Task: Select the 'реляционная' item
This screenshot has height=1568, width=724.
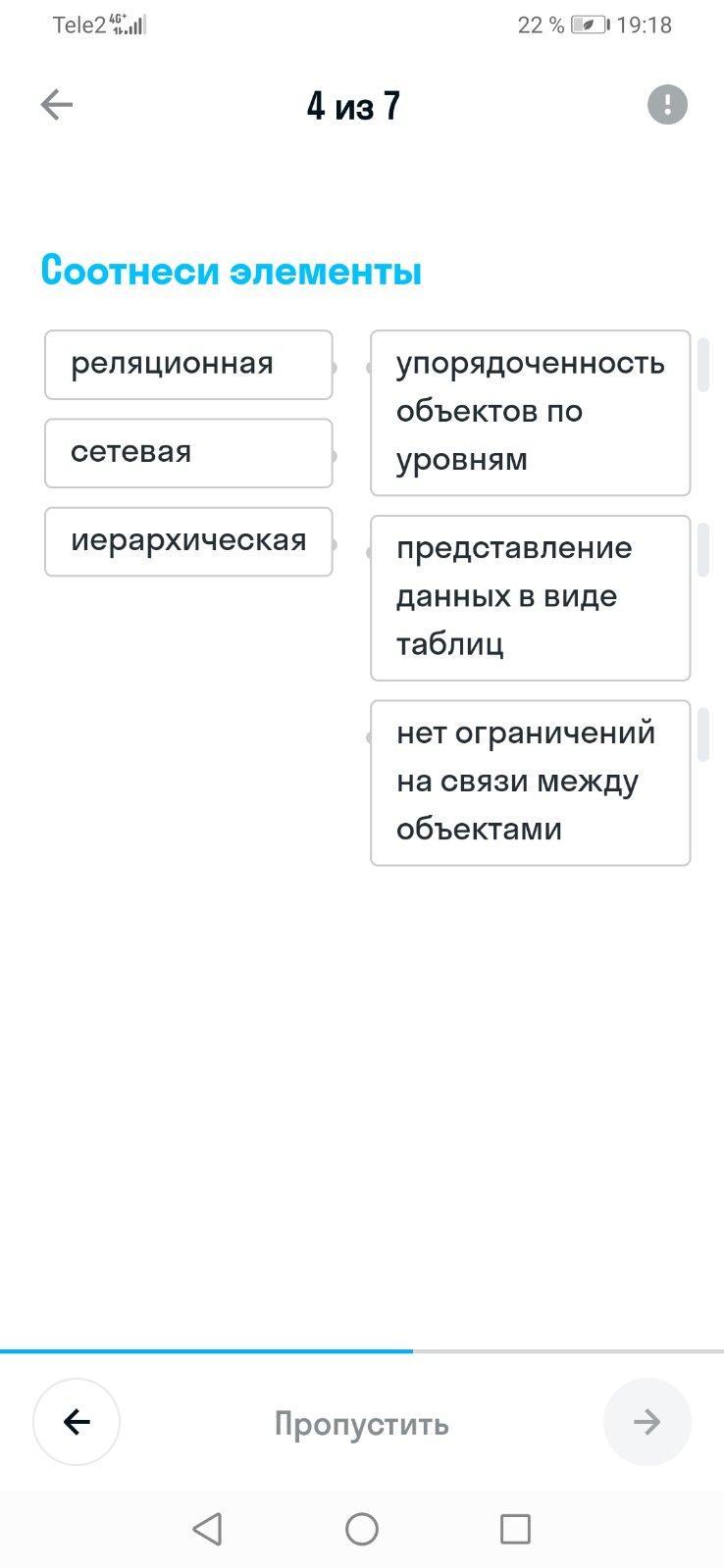Action: (x=188, y=365)
